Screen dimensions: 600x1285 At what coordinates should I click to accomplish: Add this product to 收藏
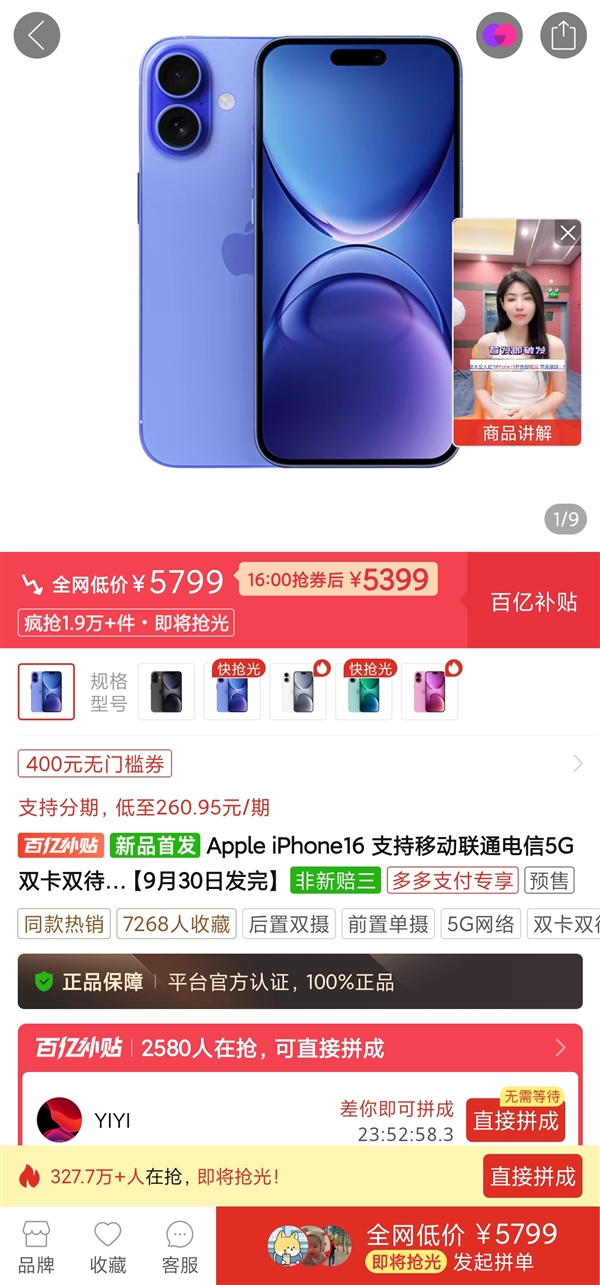(x=108, y=1246)
